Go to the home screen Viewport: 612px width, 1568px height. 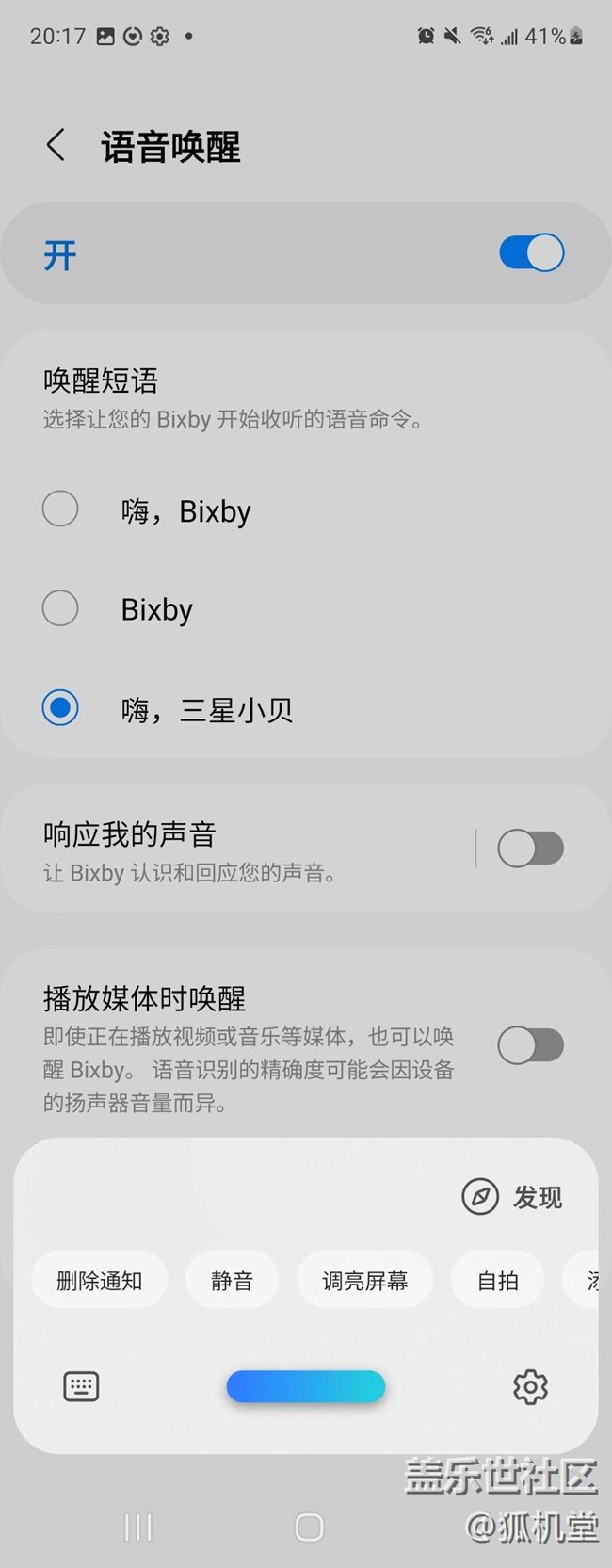tap(309, 1527)
